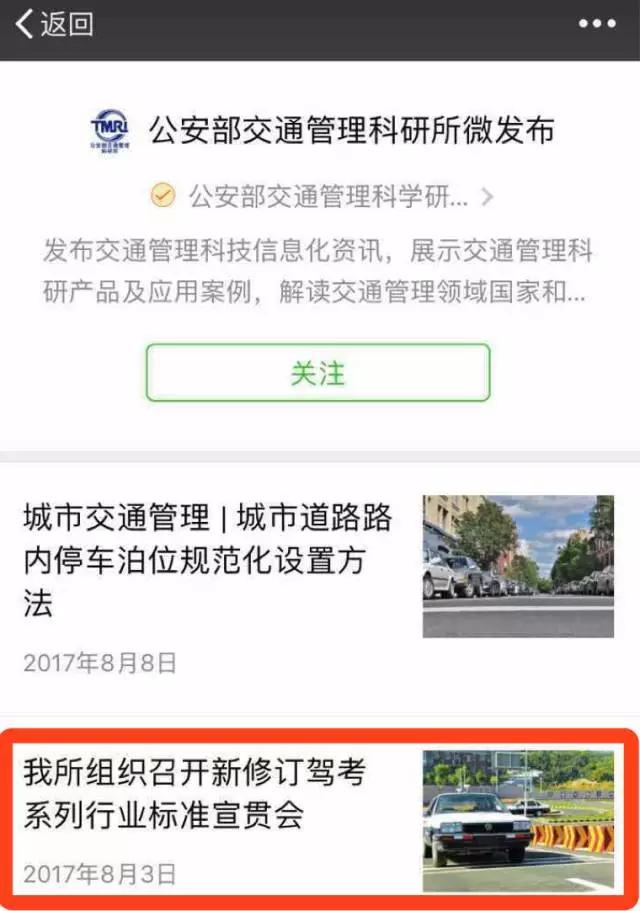Open the three-dot overflow menu
Viewport: 640px width, 911px height.
597,24
